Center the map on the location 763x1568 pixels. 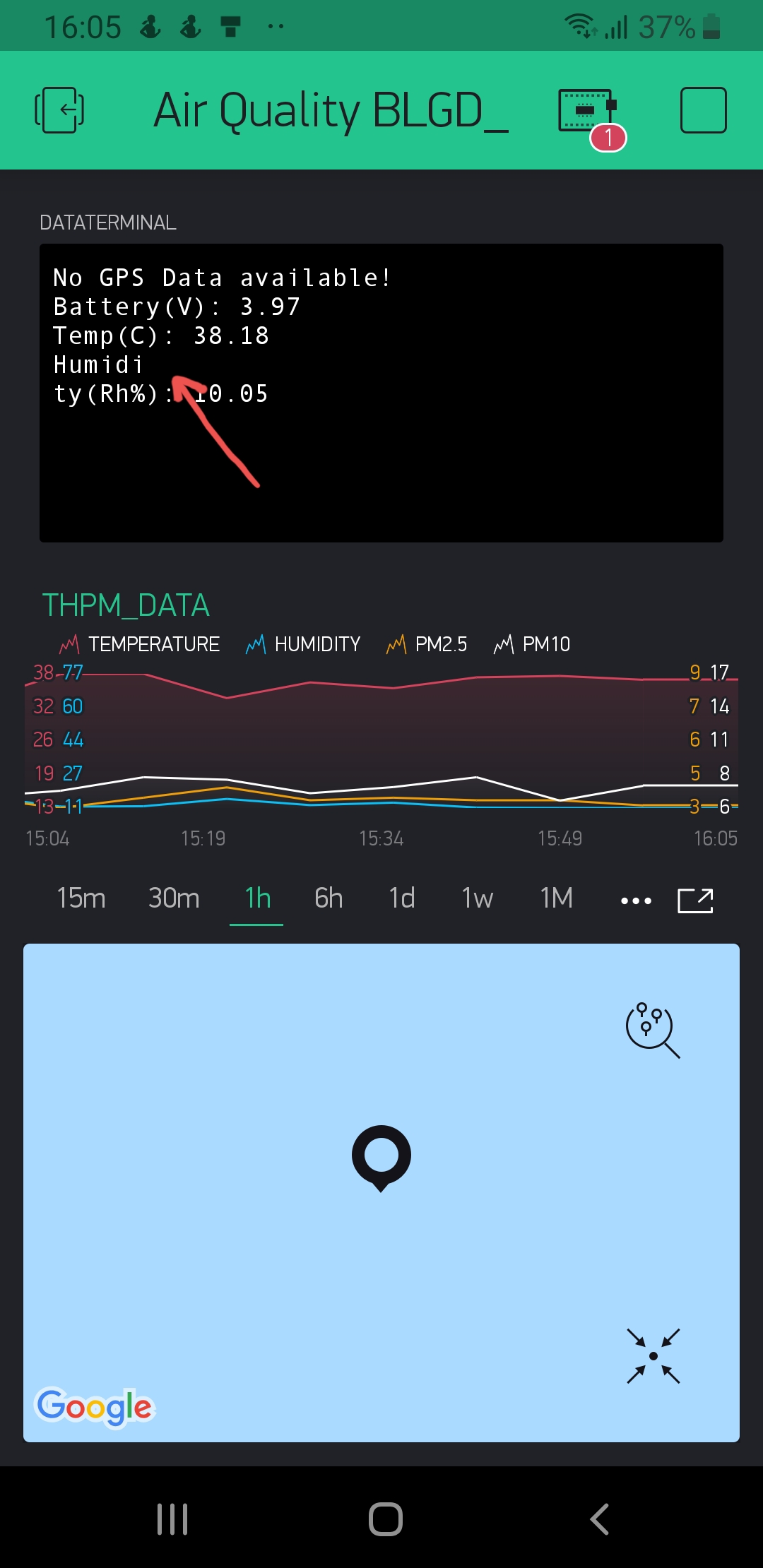click(653, 1355)
